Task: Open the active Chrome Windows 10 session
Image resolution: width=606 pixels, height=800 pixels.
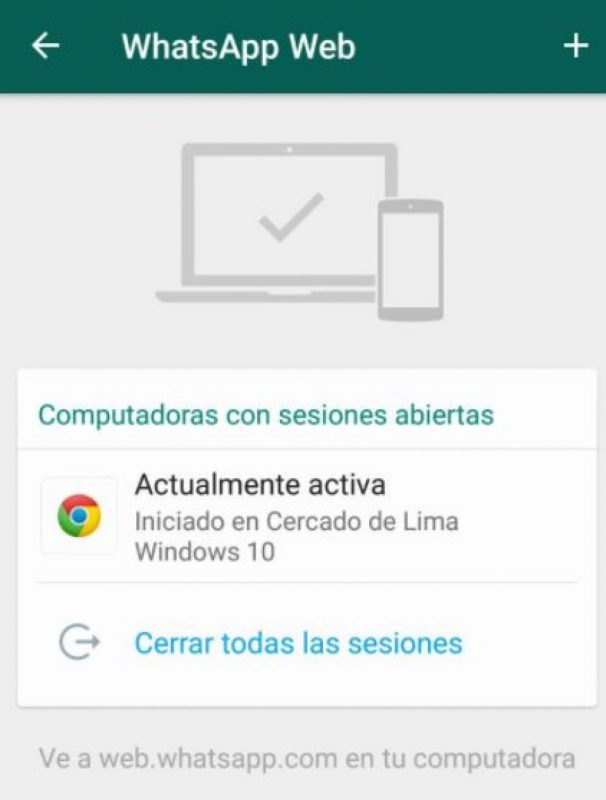Action: 300,517
